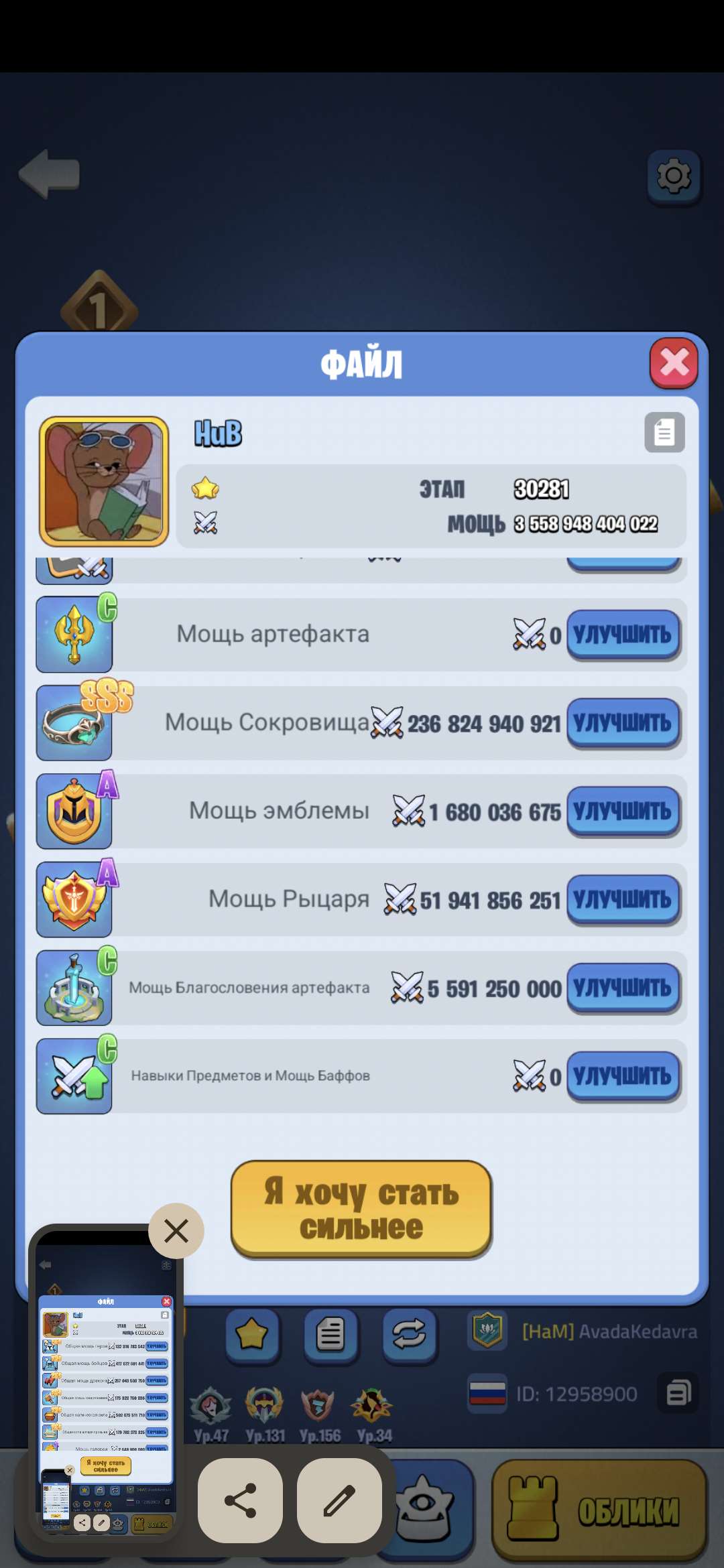This screenshot has height=1568, width=724.
Task: Copy the player ID 12958900
Action: 678,1394
